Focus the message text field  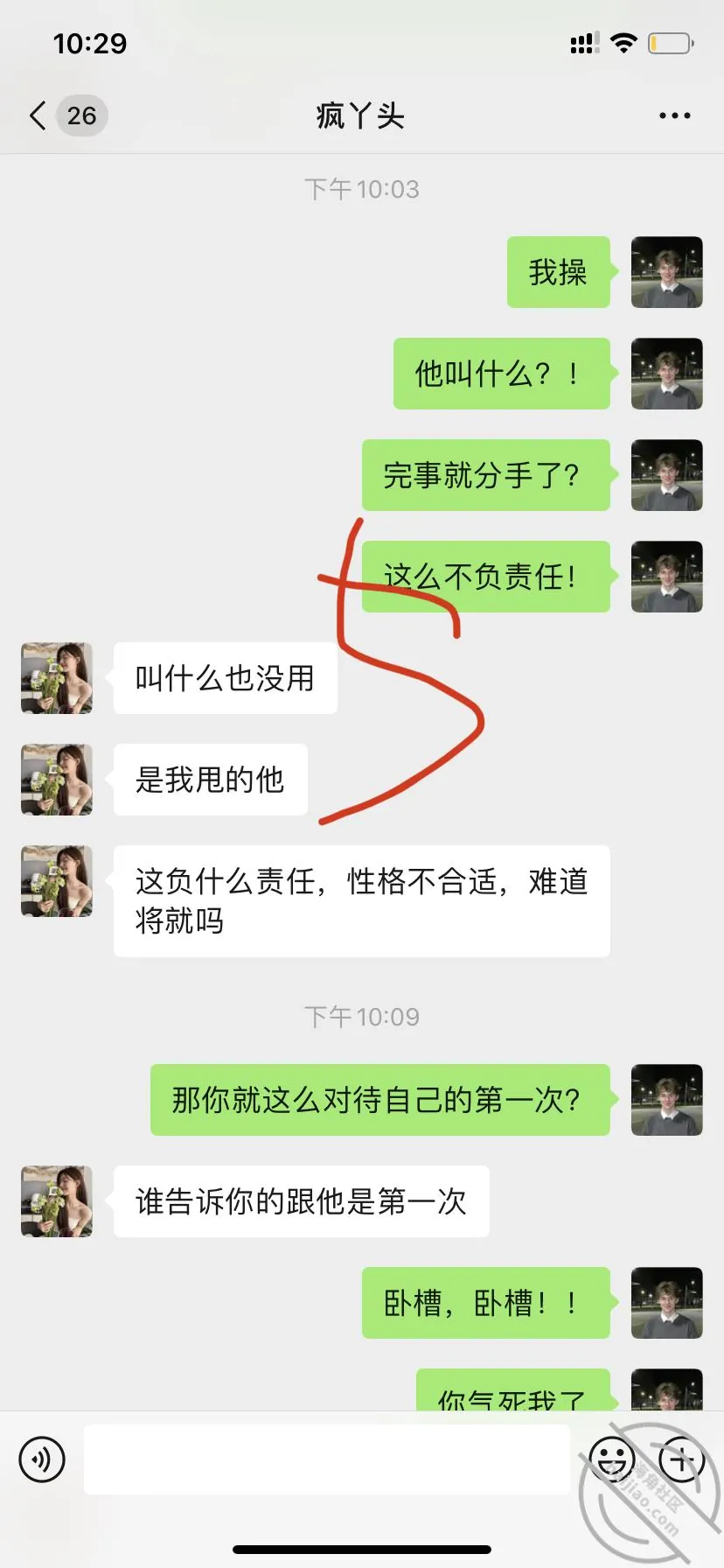coord(327,1459)
